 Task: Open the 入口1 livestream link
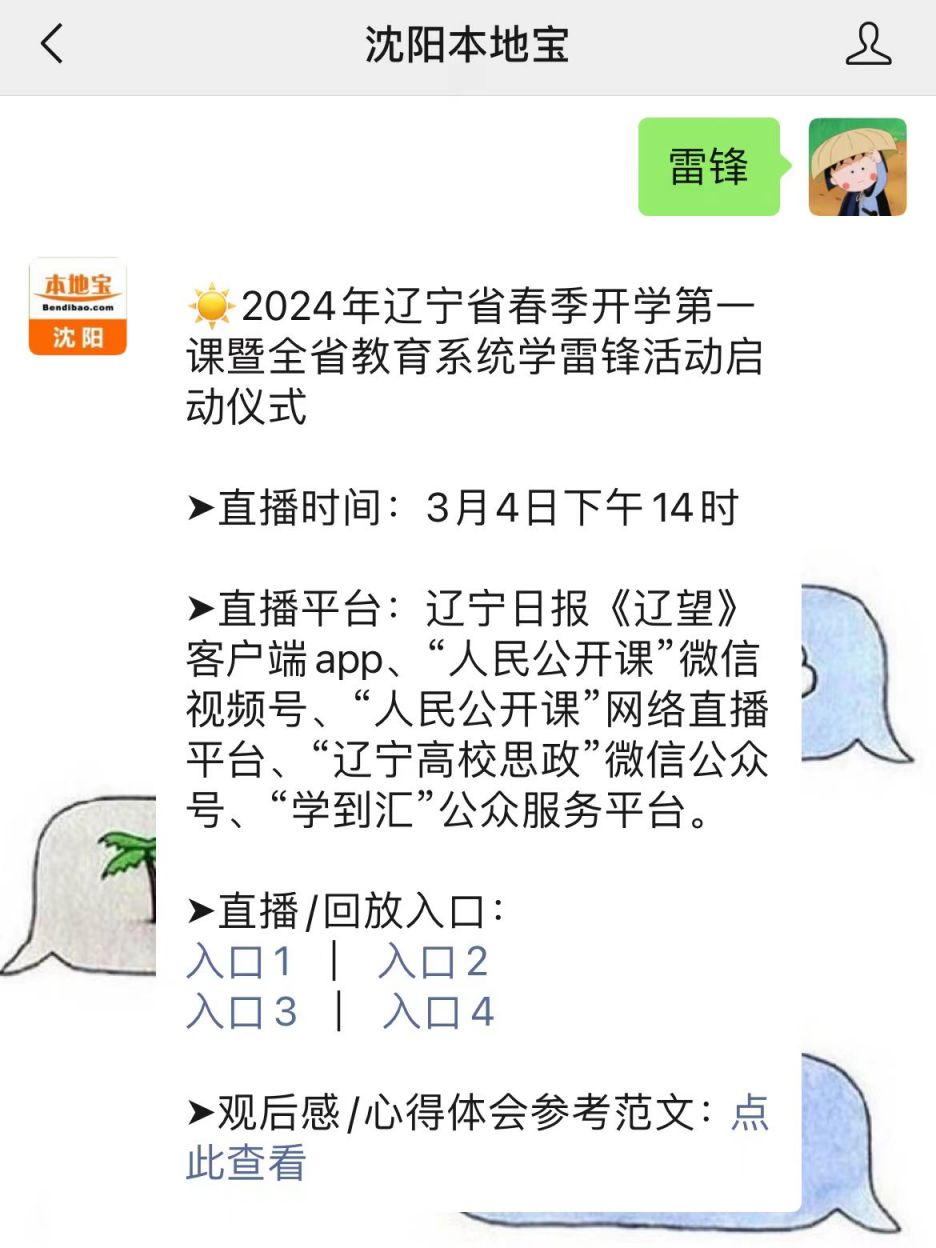pyautogui.click(x=239, y=962)
